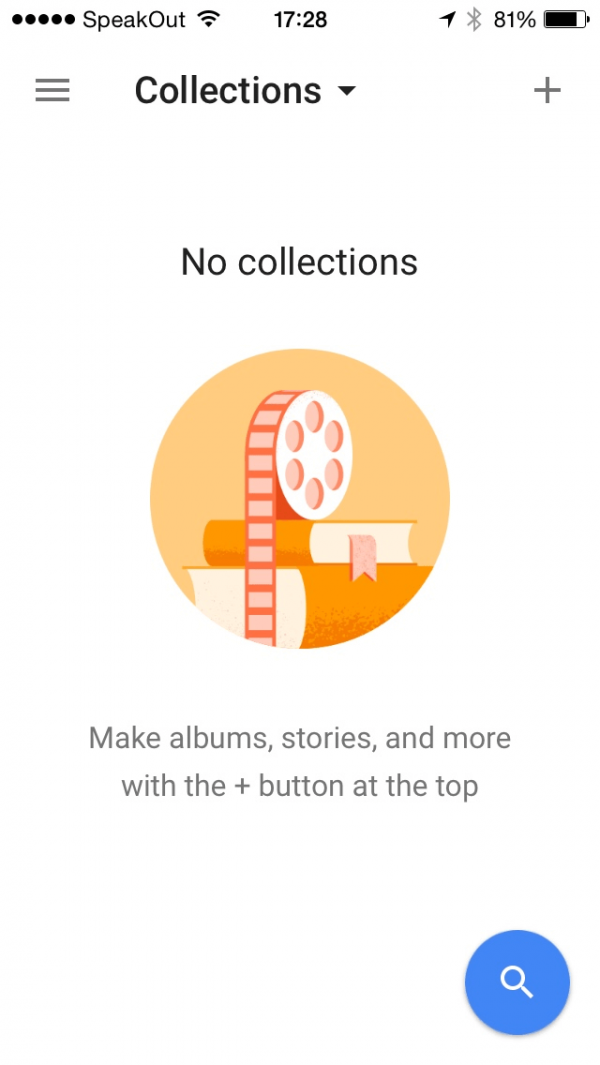Open search with the blue floating button
Viewport: 600px width, 1065px height.
pyautogui.click(x=517, y=982)
